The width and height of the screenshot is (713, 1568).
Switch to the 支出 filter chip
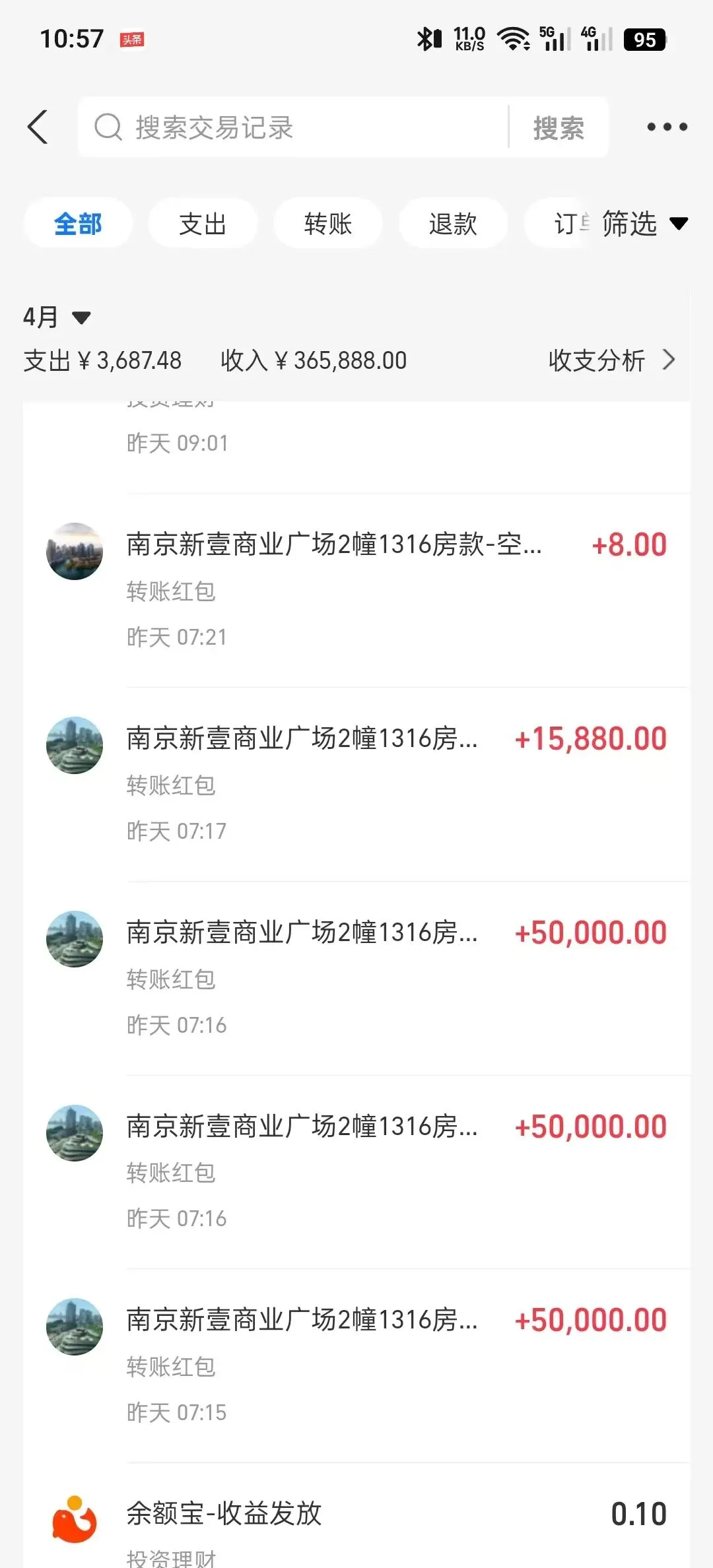203,224
